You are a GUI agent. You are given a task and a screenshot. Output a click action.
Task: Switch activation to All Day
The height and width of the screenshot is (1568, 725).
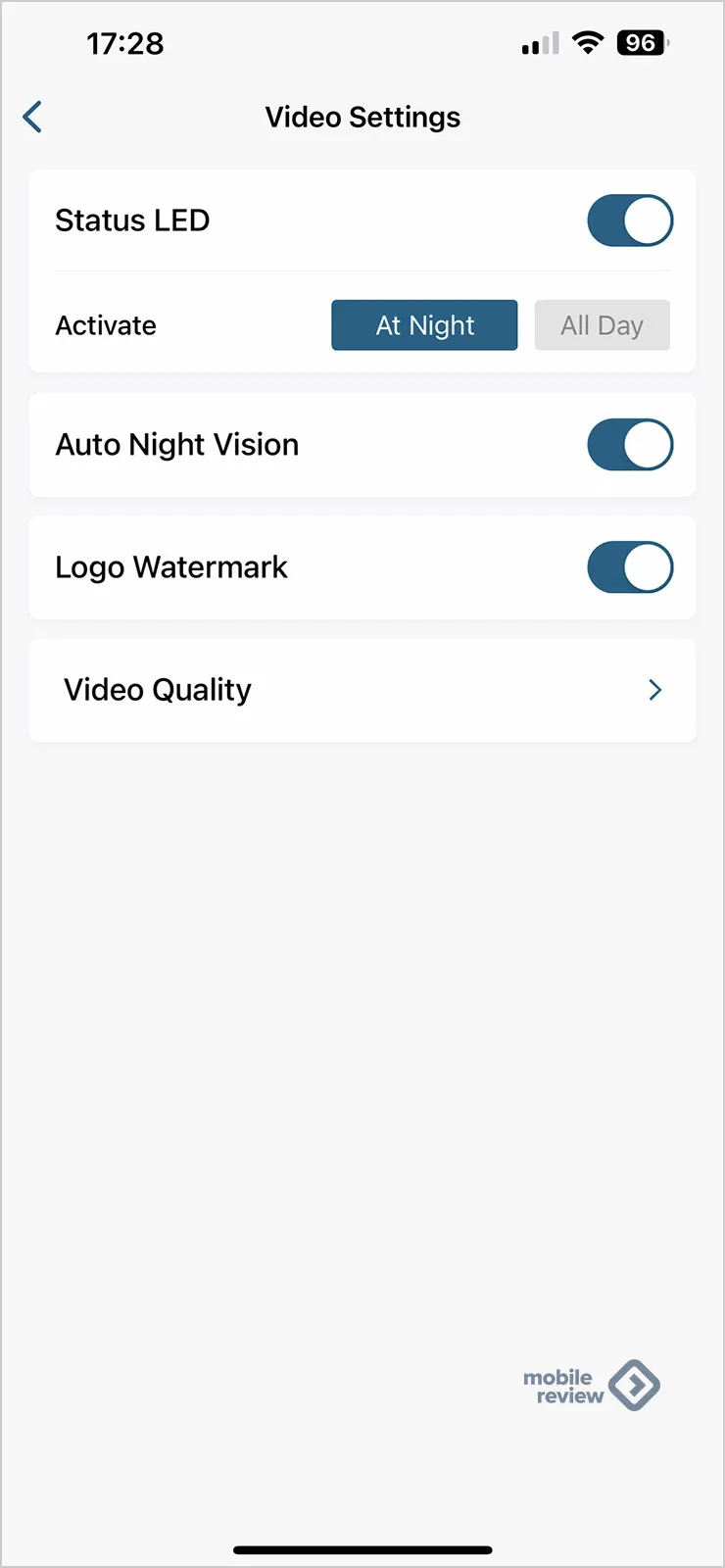click(603, 325)
